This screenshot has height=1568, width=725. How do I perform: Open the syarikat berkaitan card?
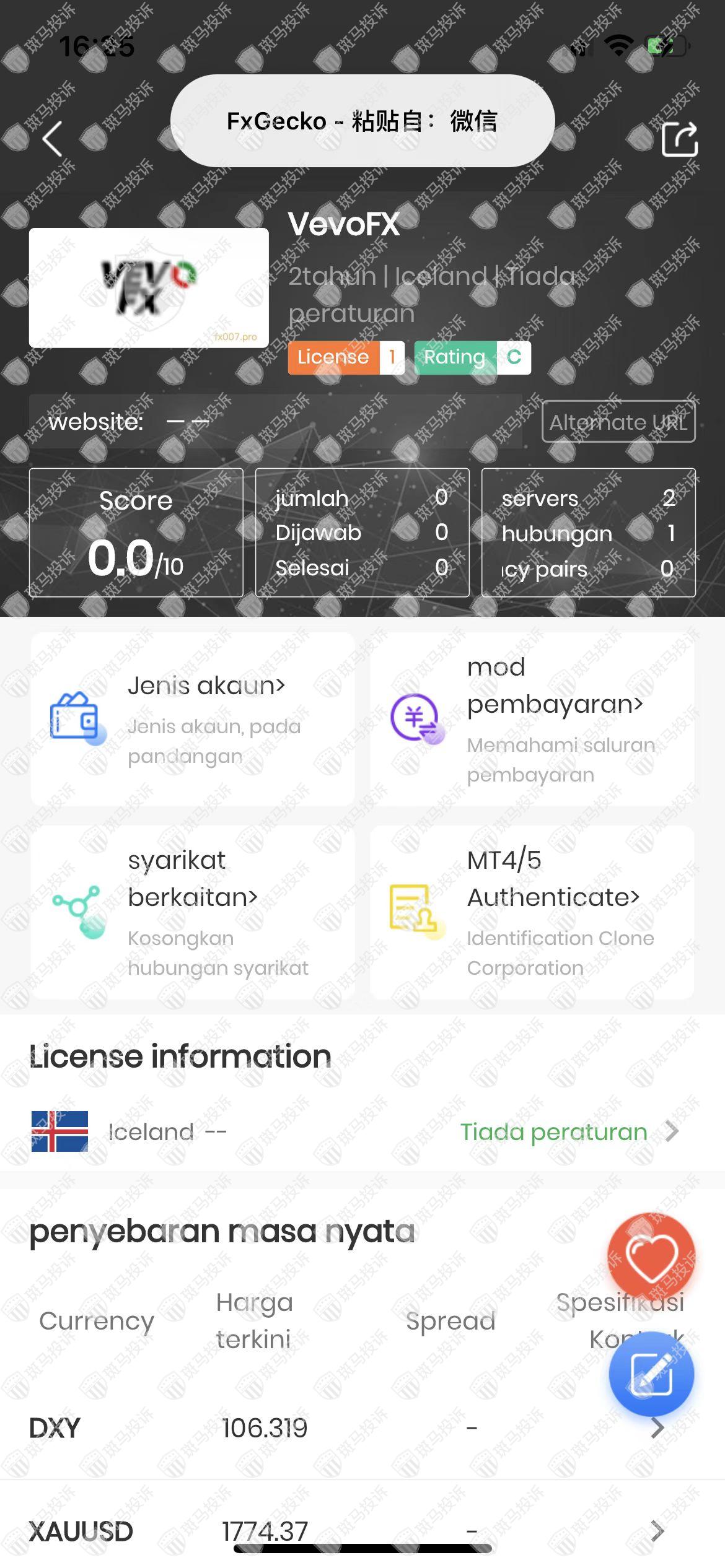(193, 912)
